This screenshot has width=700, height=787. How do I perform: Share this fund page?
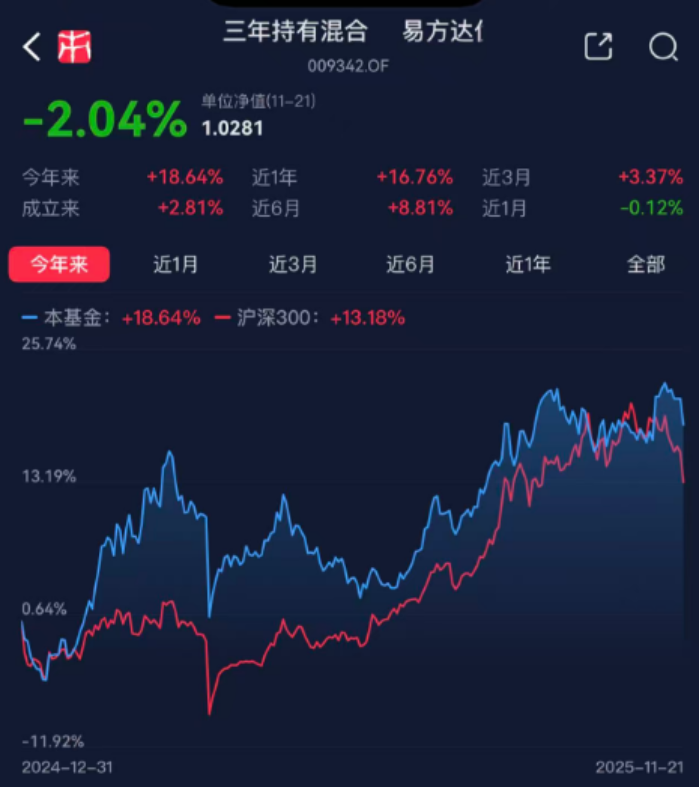598,47
